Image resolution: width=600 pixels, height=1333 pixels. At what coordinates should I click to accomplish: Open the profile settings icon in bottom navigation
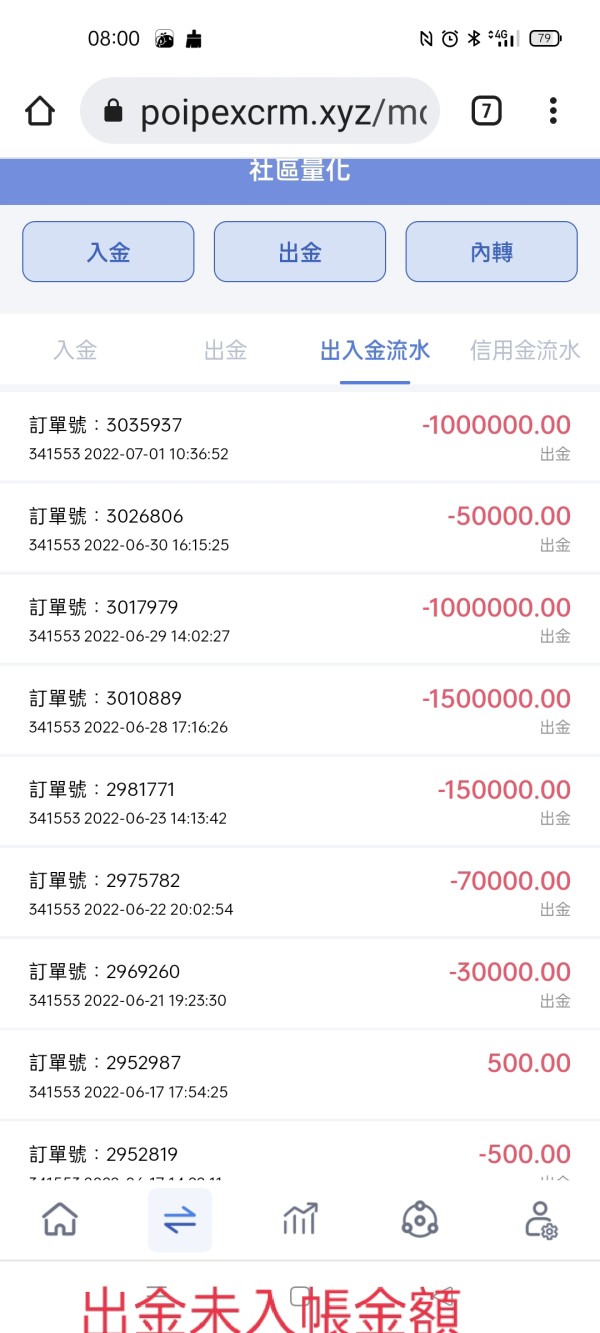(x=541, y=1220)
